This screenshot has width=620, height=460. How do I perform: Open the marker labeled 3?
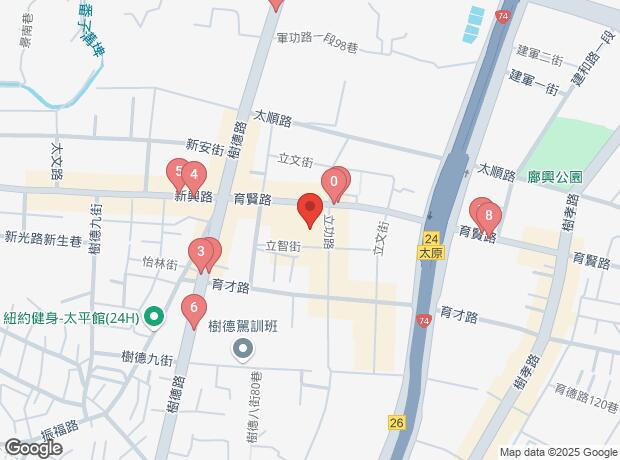[x=202, y=251]
